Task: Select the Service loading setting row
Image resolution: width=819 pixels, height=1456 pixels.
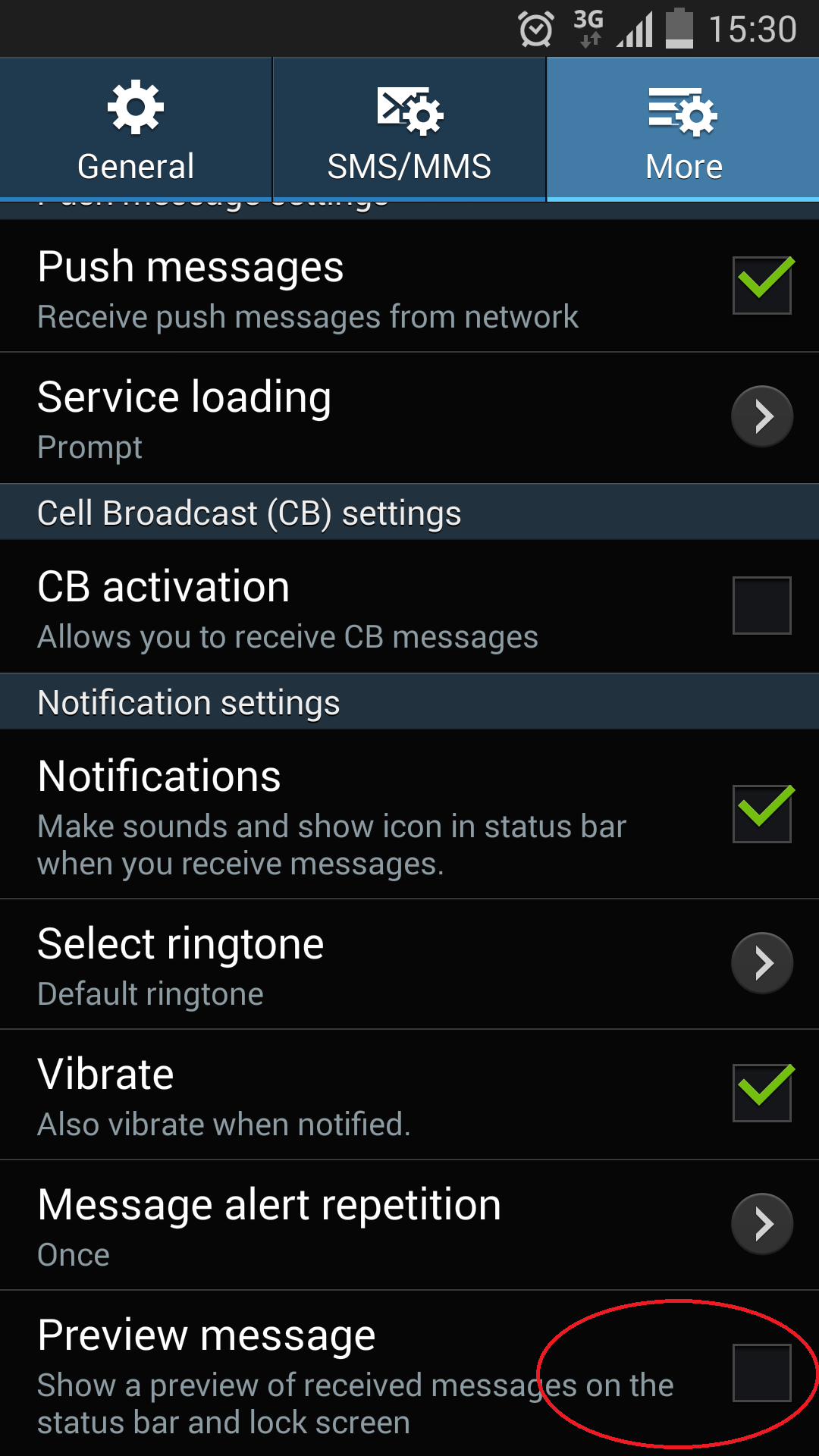Action: tap(303, 416)
